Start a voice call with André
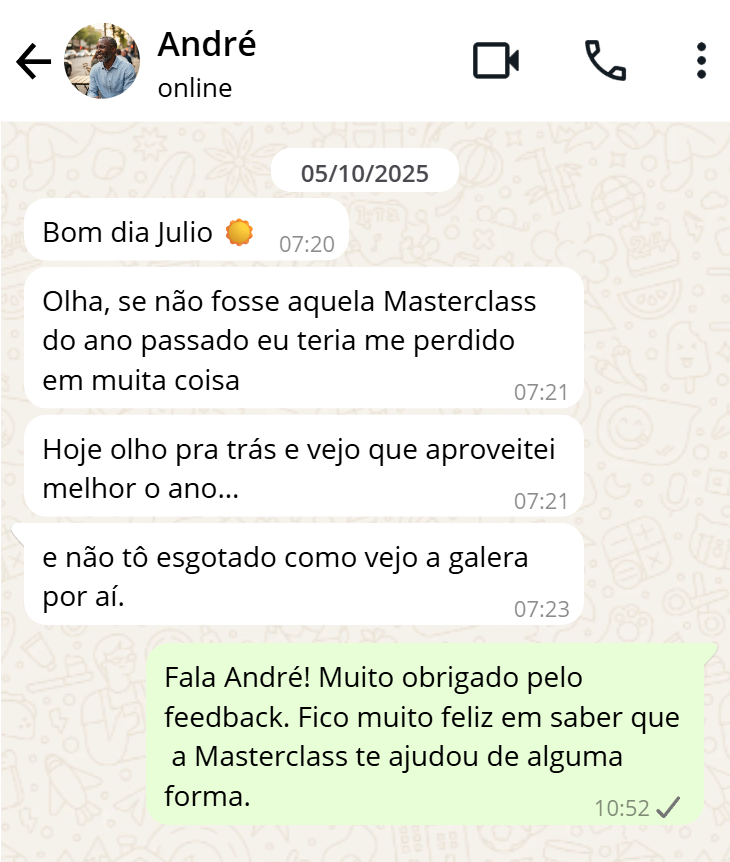Viewport: 730px width, 862px height. tap(605, 61)
